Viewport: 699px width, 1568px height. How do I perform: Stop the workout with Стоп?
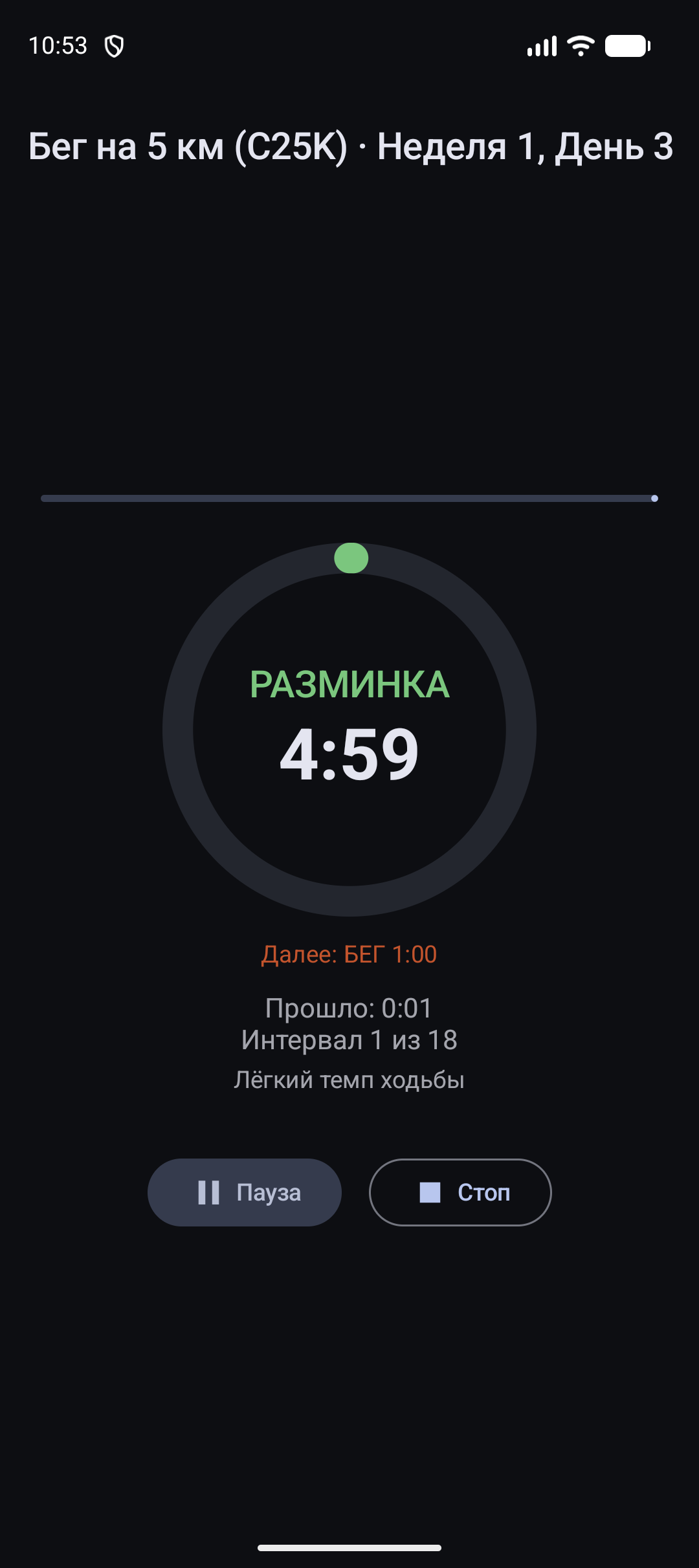click(460, 1192)
